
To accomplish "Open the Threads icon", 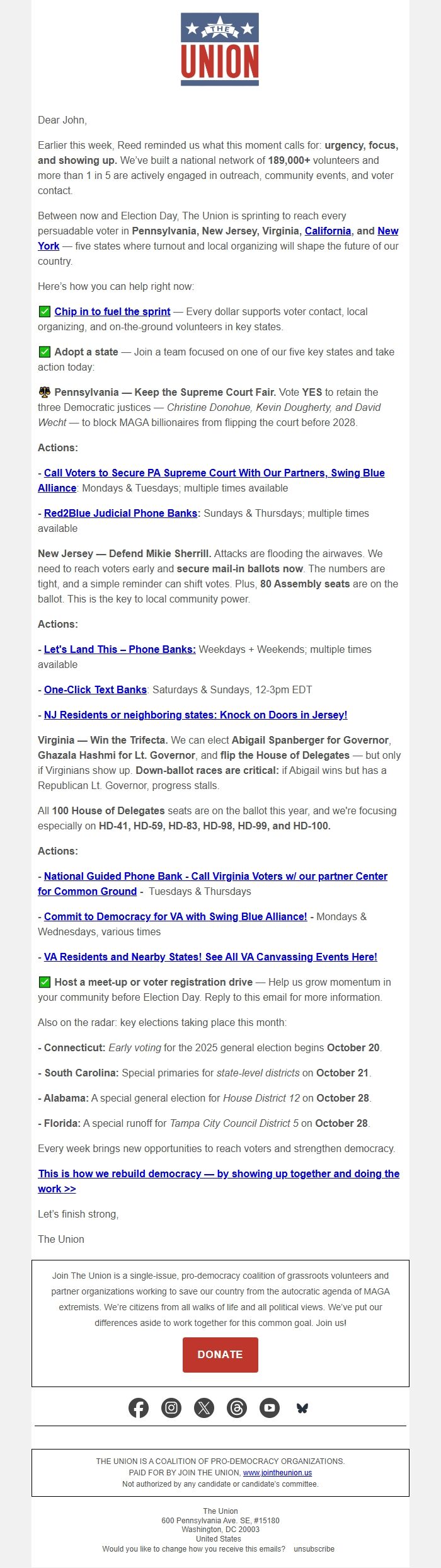I will [237, 1408].
